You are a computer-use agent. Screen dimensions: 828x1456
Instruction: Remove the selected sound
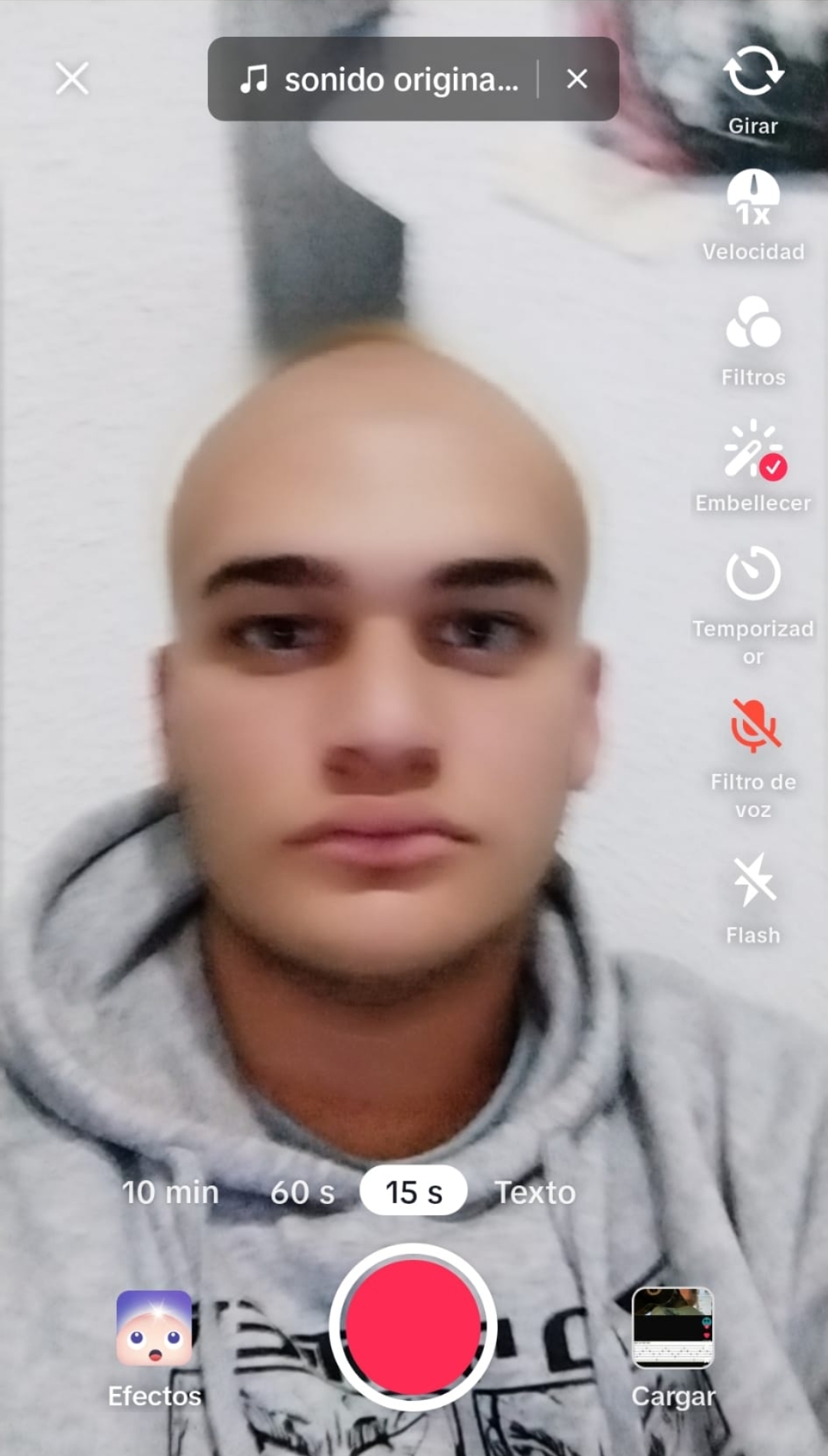point(577,78)
